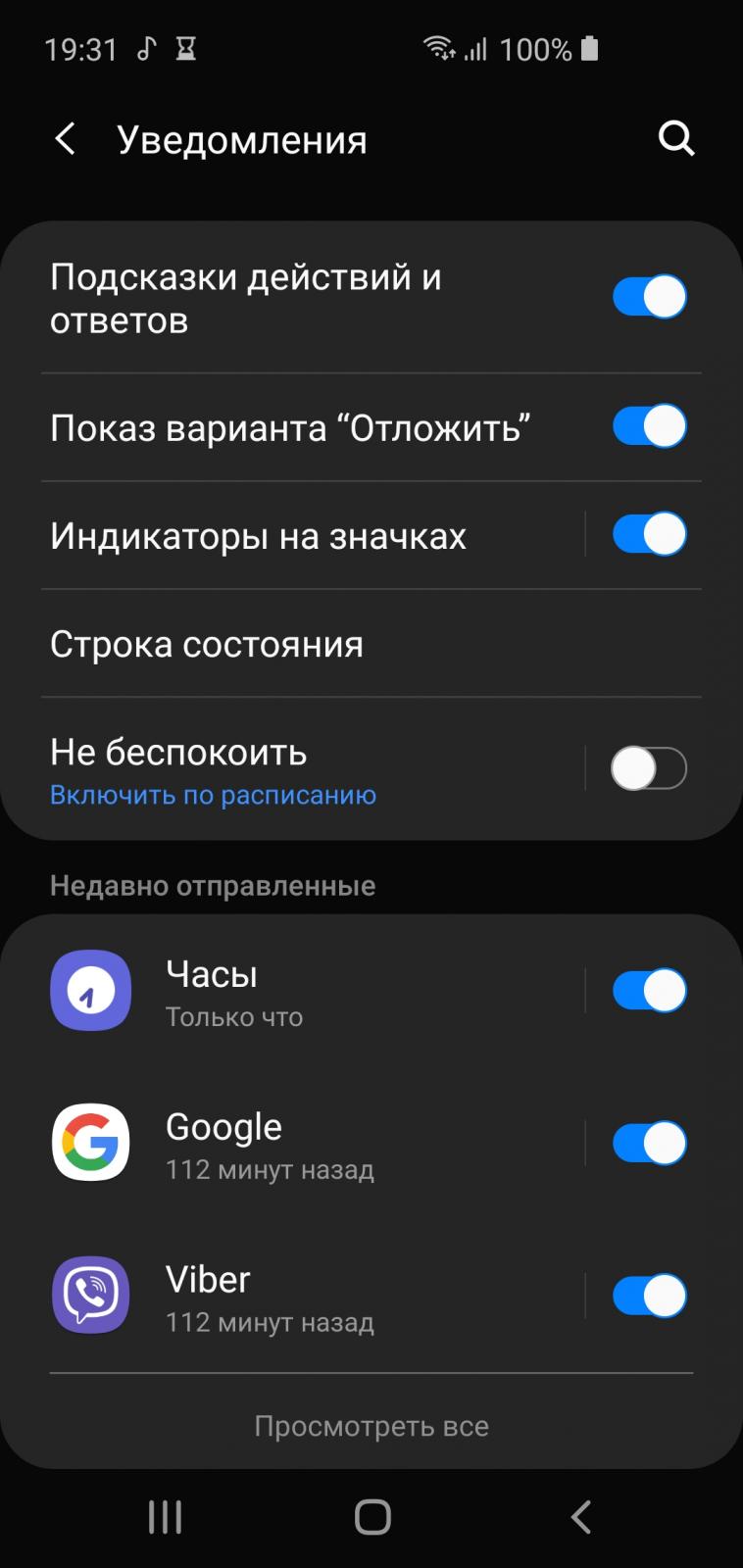Open the search icon in settings
Screen dimensions: 743x1568
676,139
